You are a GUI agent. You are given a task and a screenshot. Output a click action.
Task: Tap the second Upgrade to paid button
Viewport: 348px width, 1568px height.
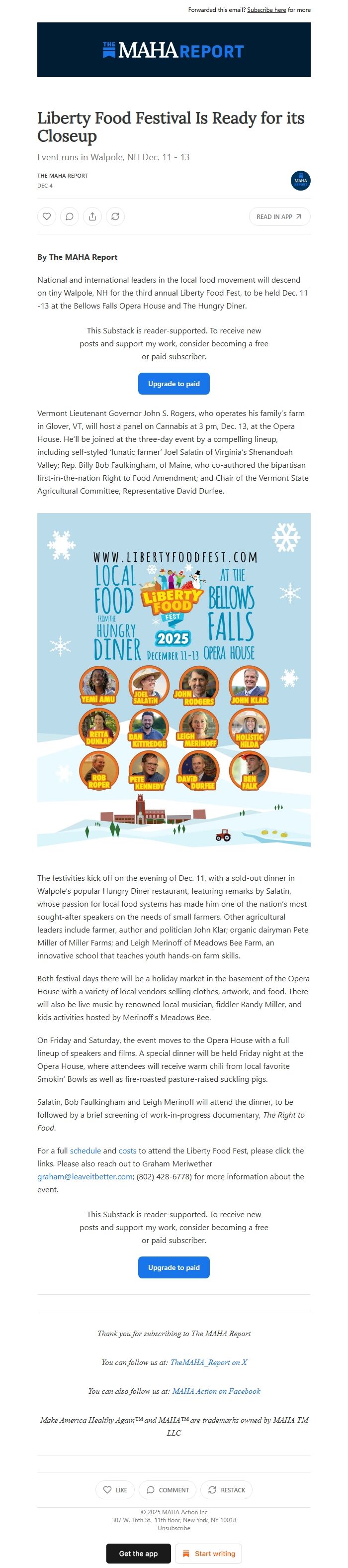[174, 1267]
